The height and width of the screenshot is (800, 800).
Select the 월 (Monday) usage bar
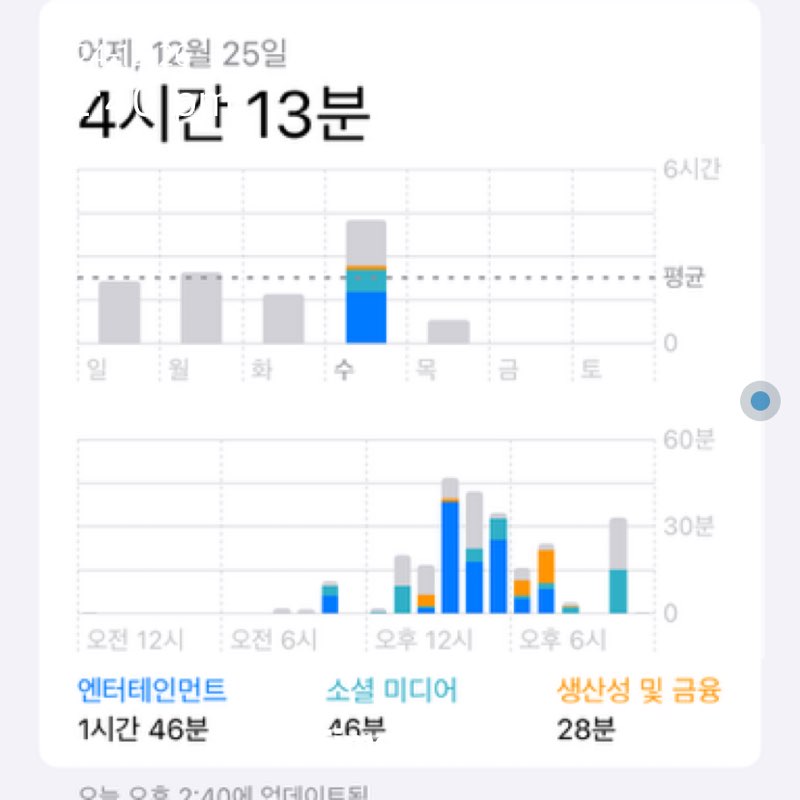201,308
